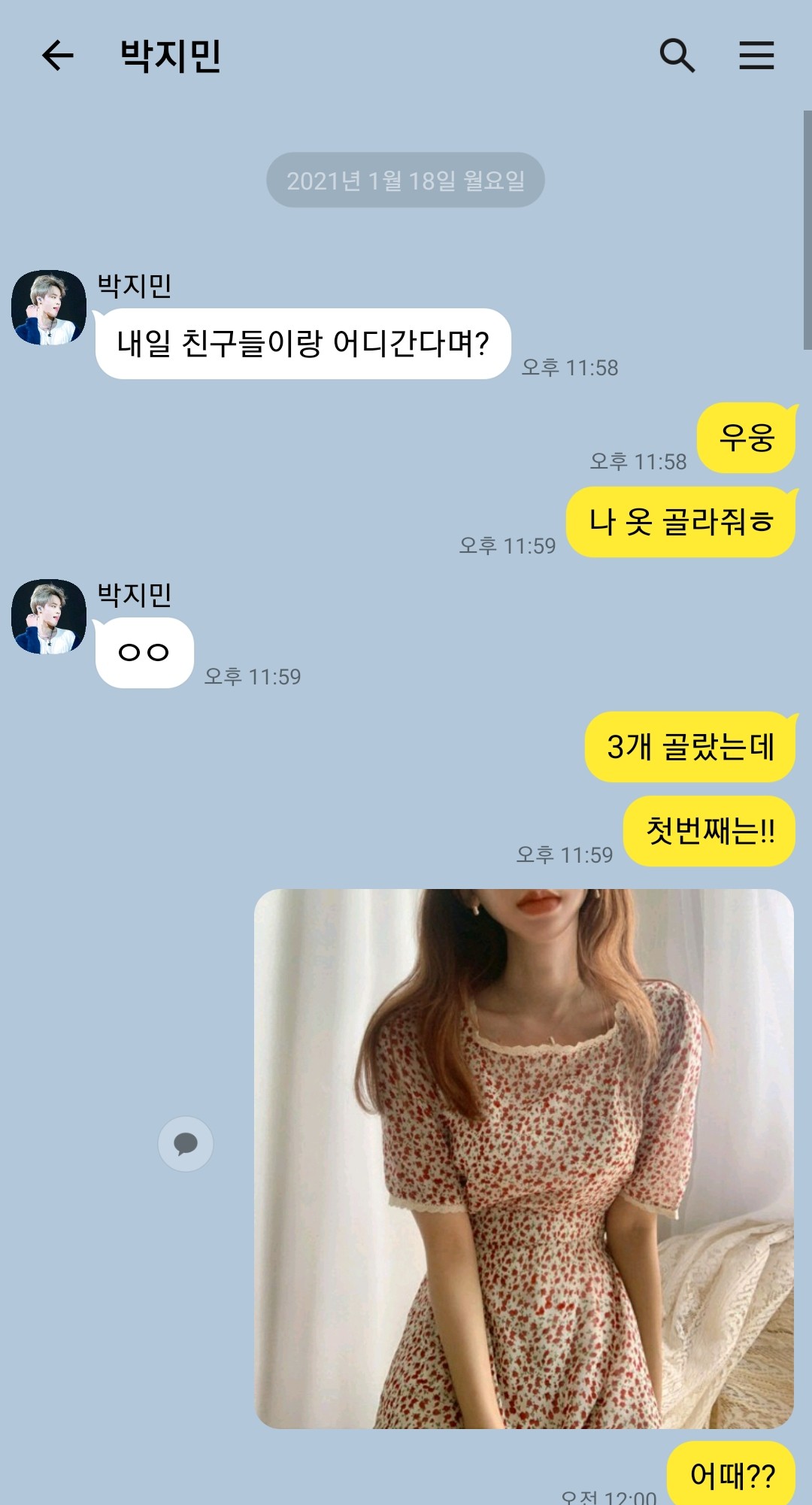
Task: Tap the comment bubble beside the photo
Action: 186,1144
